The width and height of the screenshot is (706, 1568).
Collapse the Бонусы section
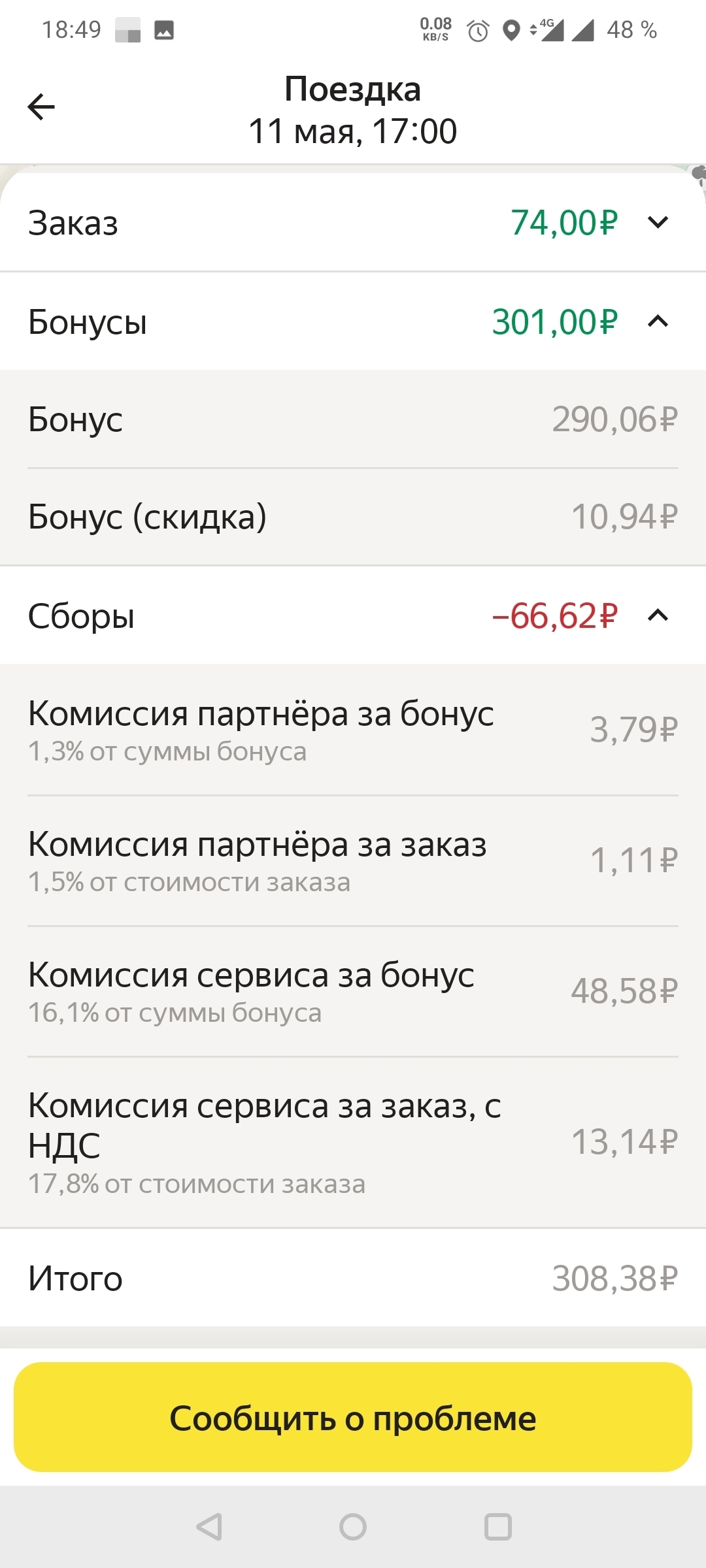point(658,321)
